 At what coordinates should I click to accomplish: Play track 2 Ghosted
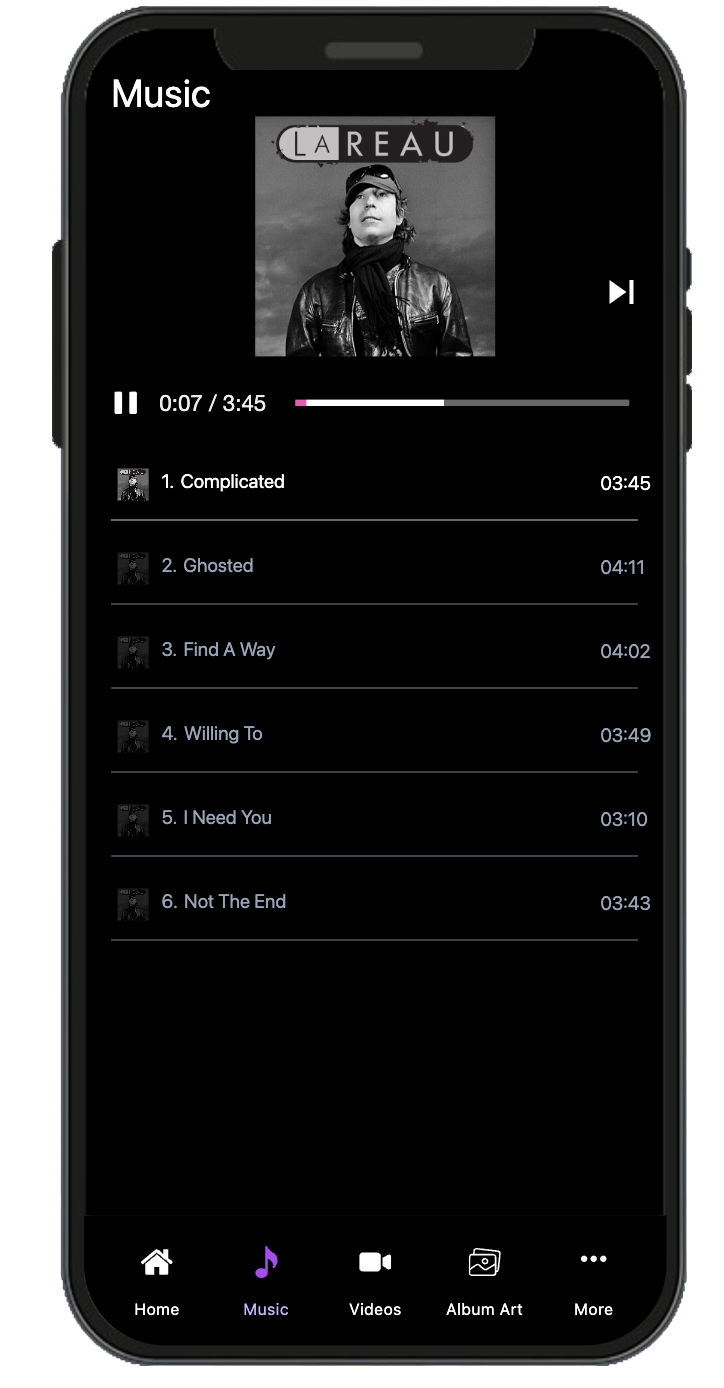pyautogui.click(x=208, y=566)
